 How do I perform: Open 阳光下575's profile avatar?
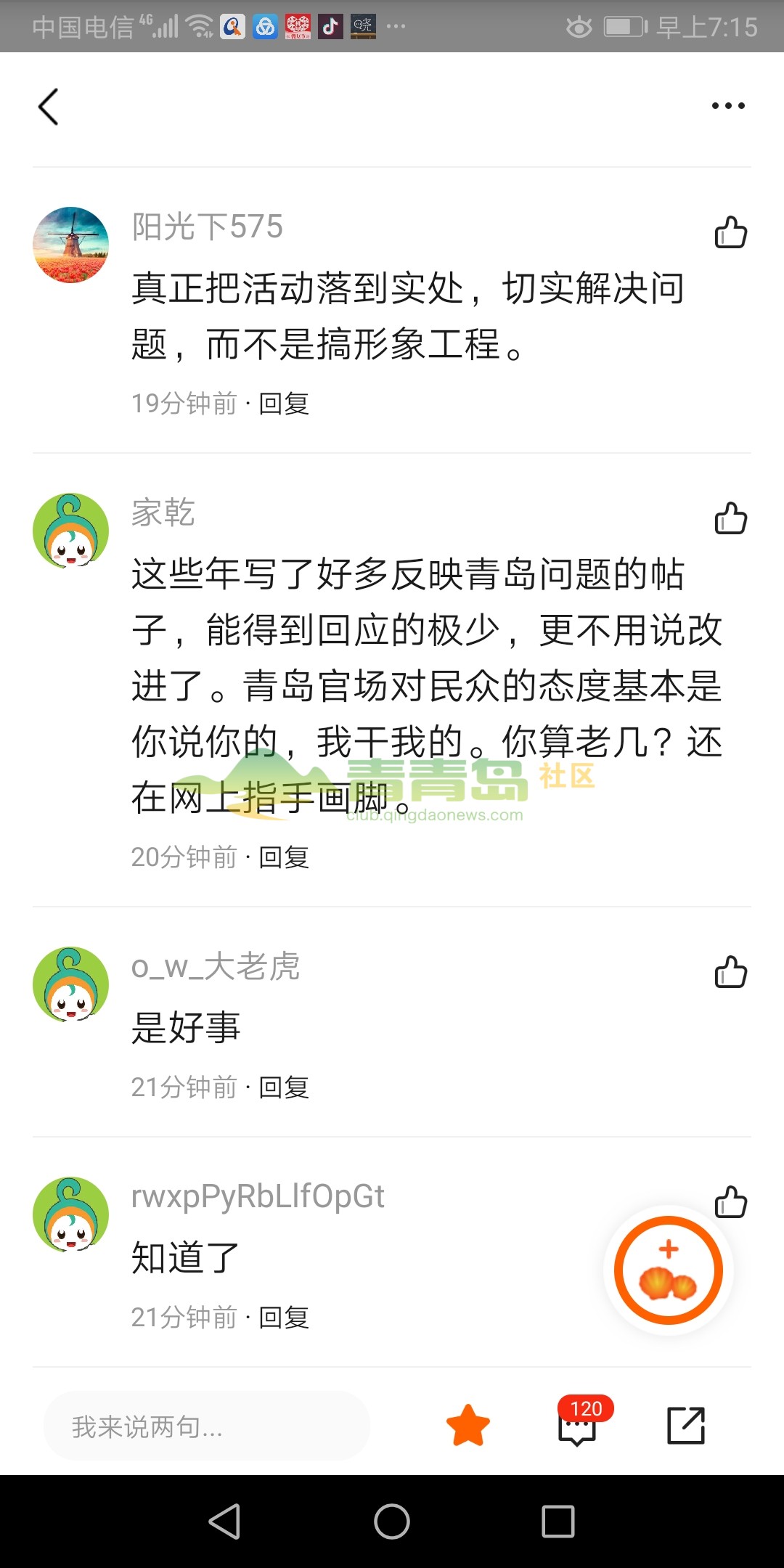70,245
